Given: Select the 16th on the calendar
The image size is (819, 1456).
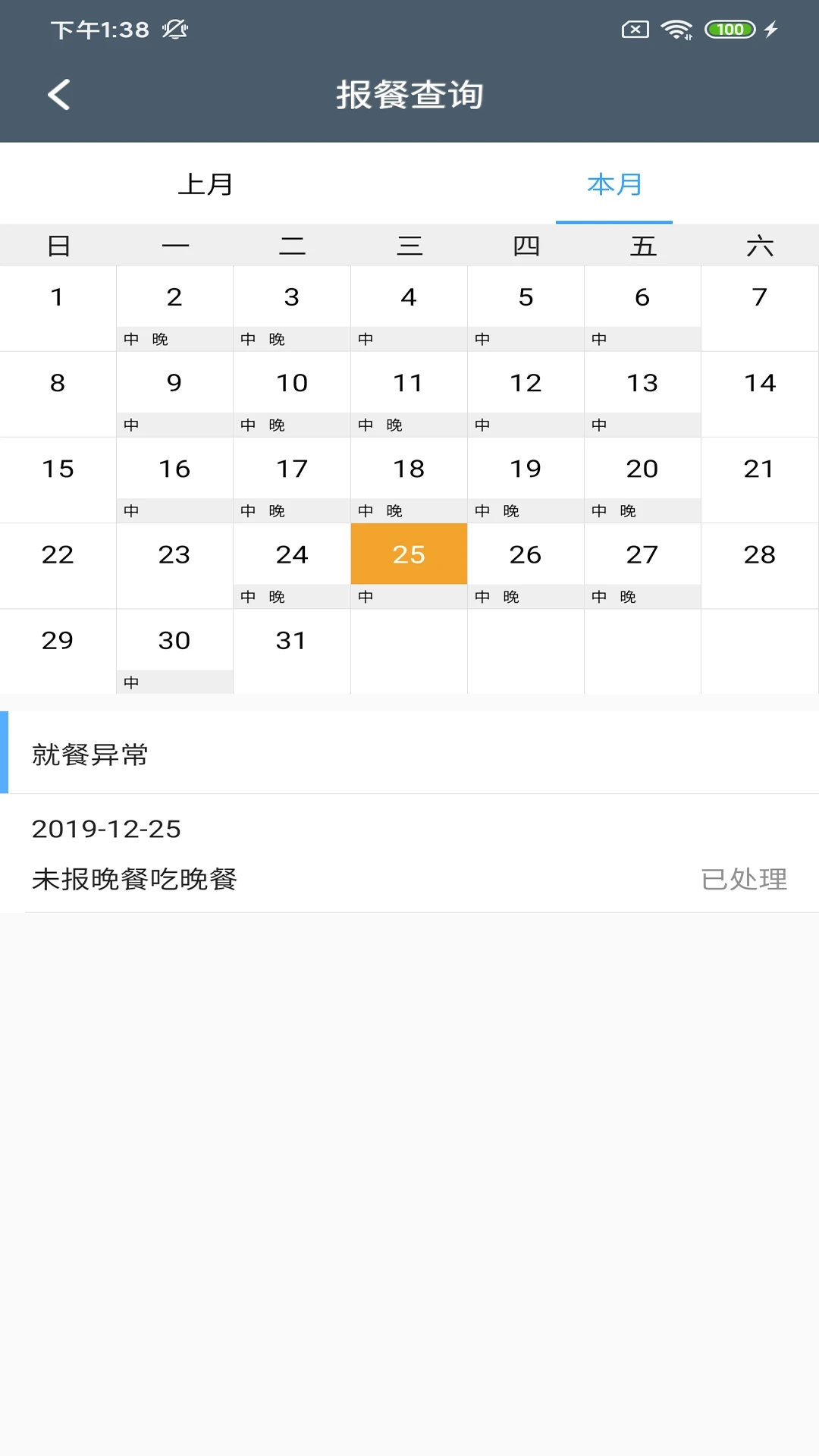Looking at the screenshot, I should (174, 469).
